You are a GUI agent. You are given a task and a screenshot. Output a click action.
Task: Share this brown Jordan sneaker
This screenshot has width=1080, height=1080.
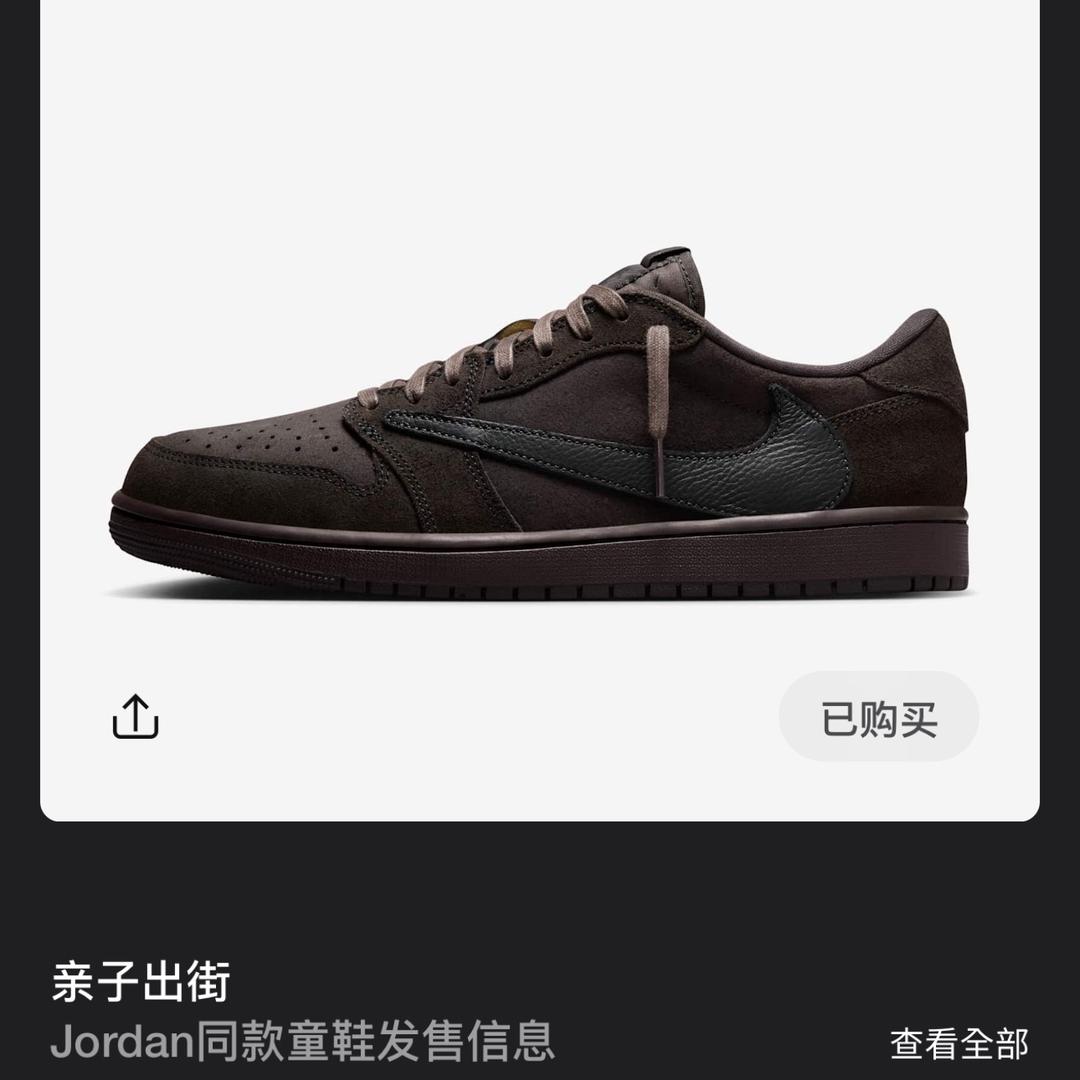tap(136, 717)
